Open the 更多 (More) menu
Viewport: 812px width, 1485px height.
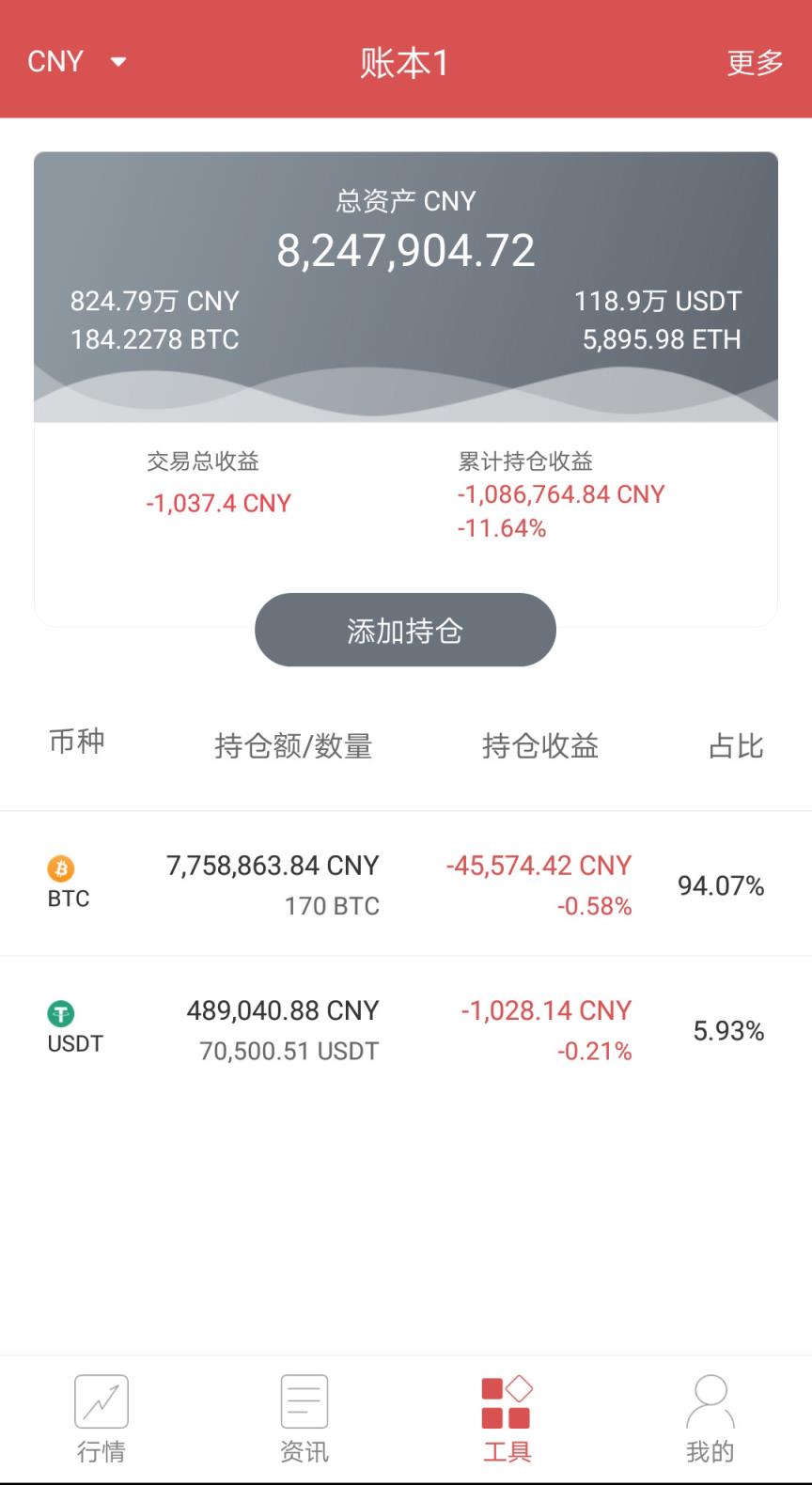tap(753, 62)
